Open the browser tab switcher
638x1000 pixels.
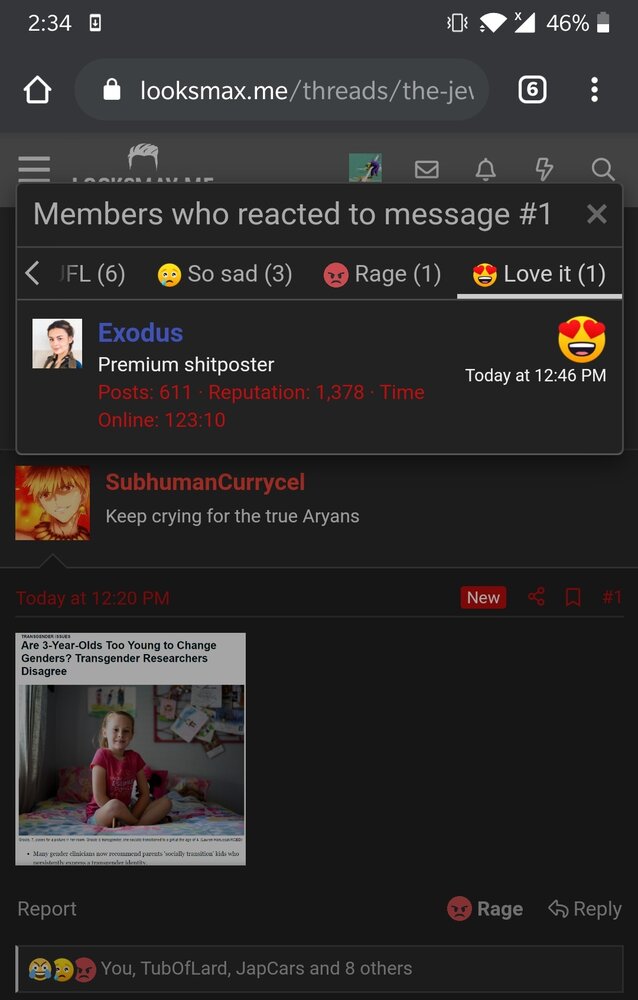coord(532,90)
